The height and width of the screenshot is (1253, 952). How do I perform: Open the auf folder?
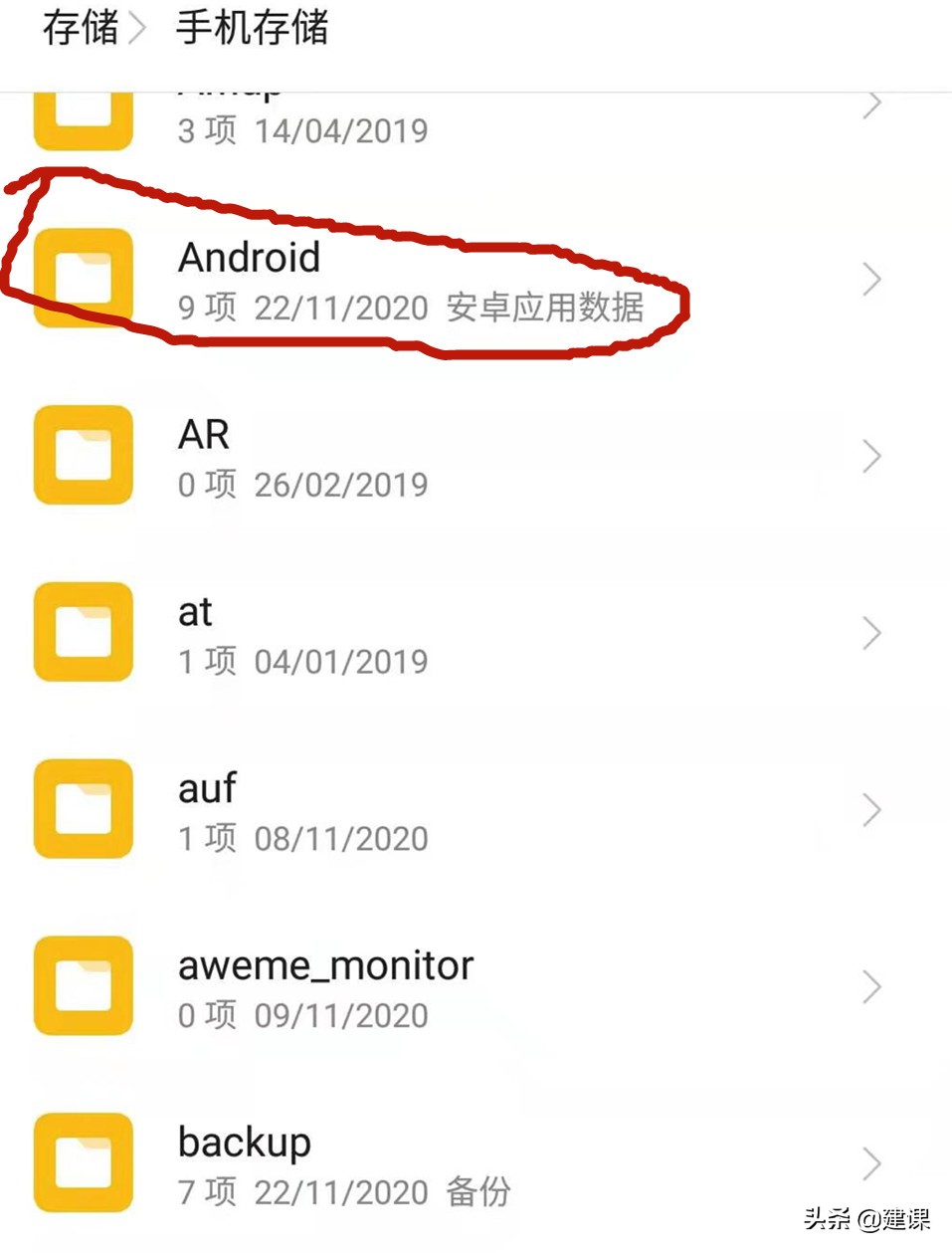coord(207,789)
